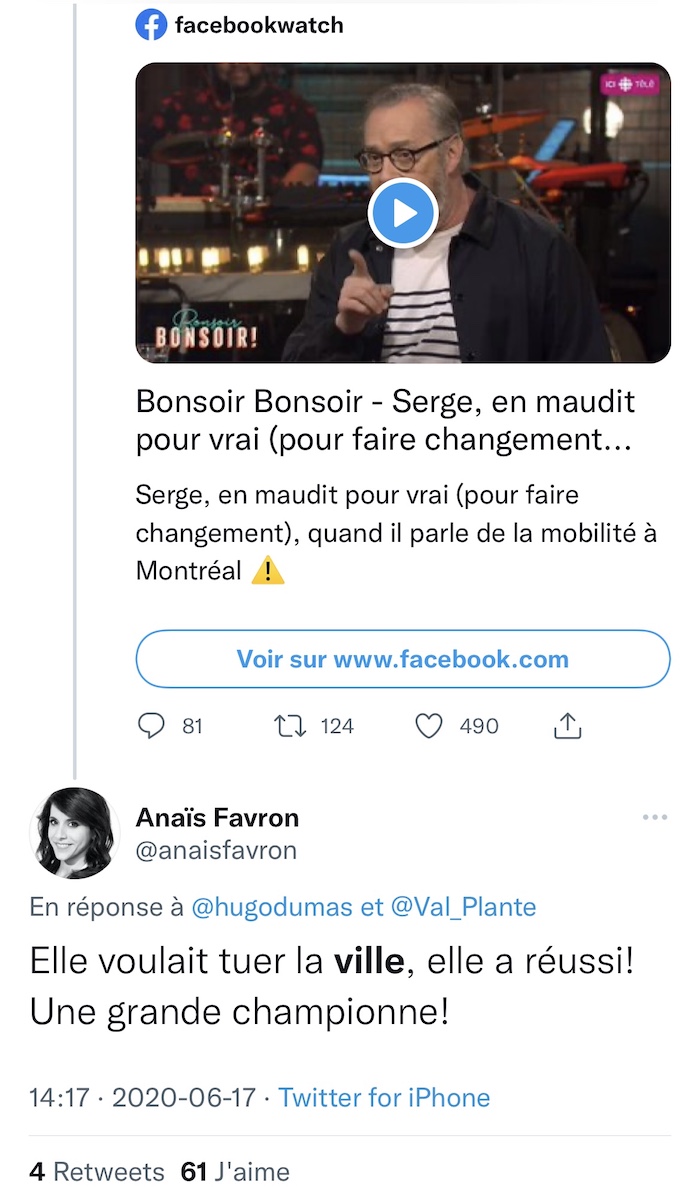View the 4 Retweets list
Screen dimensions: 700x1194
(x=97, y=1171)
